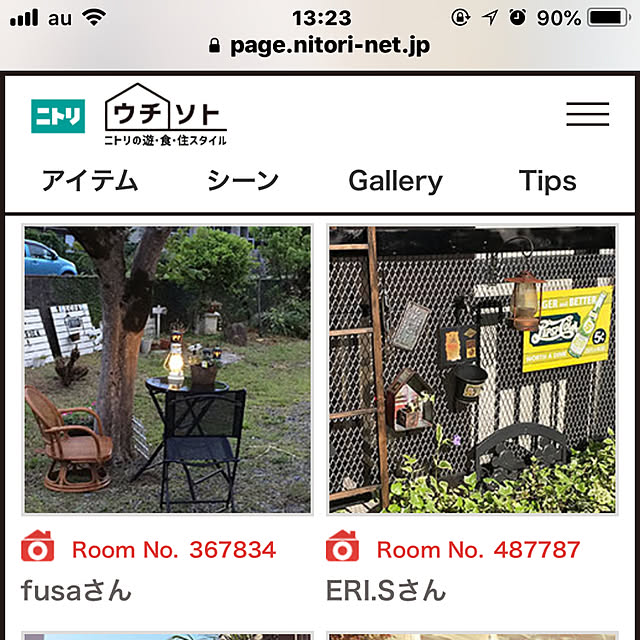Viewport: 640px width, 640px height.
Task: Switch to the アイテム tab
Action: click(90, 181)
